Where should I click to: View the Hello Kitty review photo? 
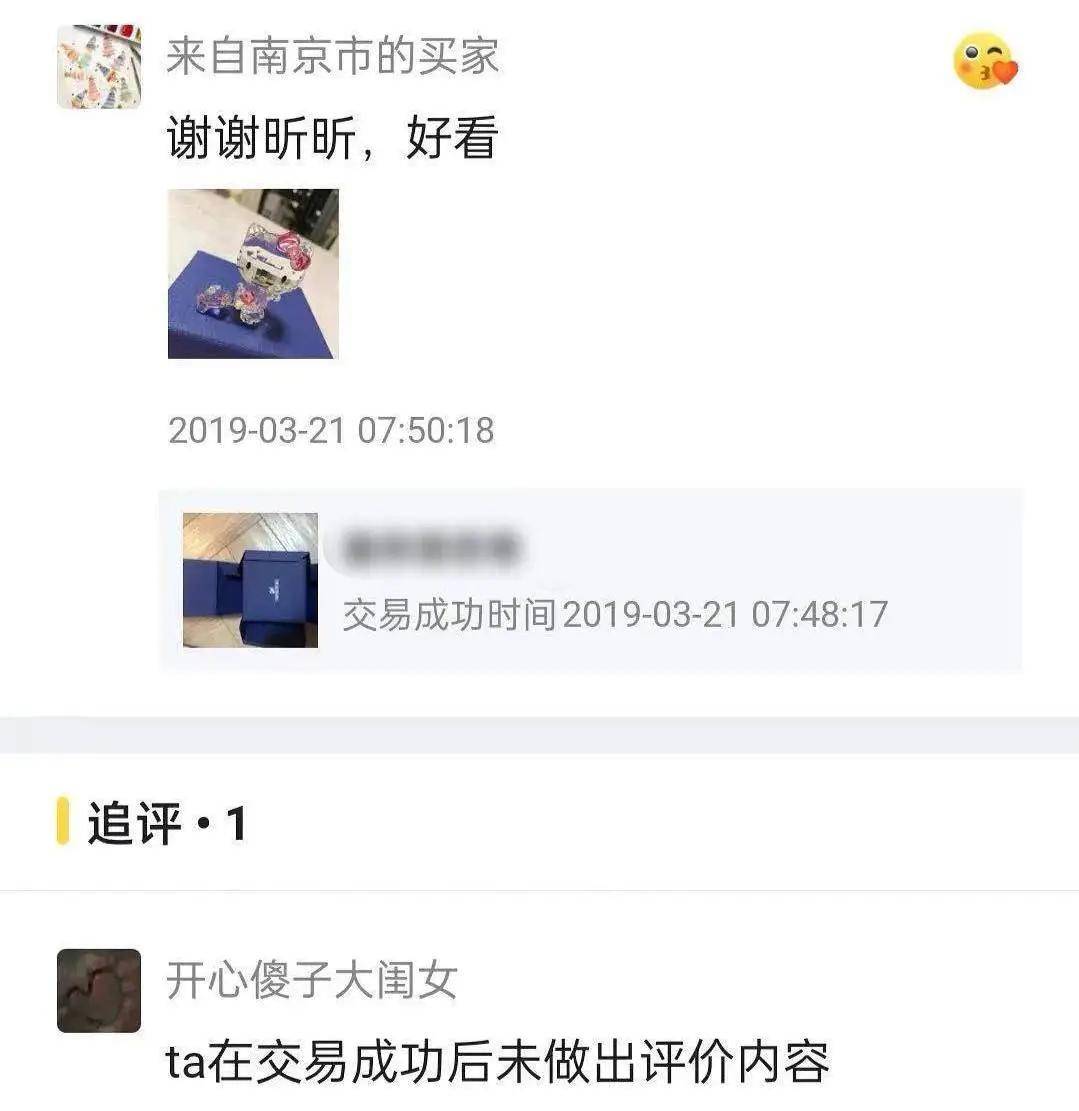[x=253, y=273]
